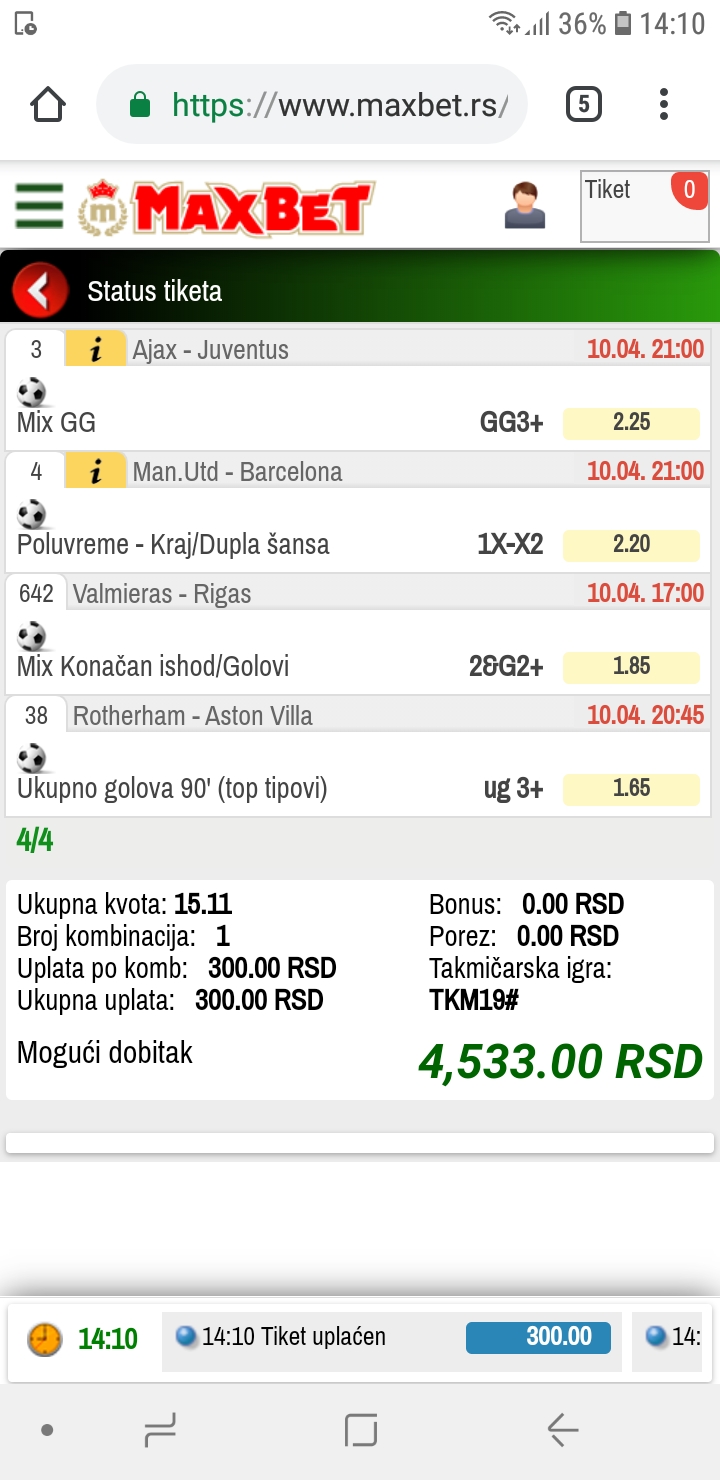
Task: Open the browser overflow menu
Action: [663, 104]
